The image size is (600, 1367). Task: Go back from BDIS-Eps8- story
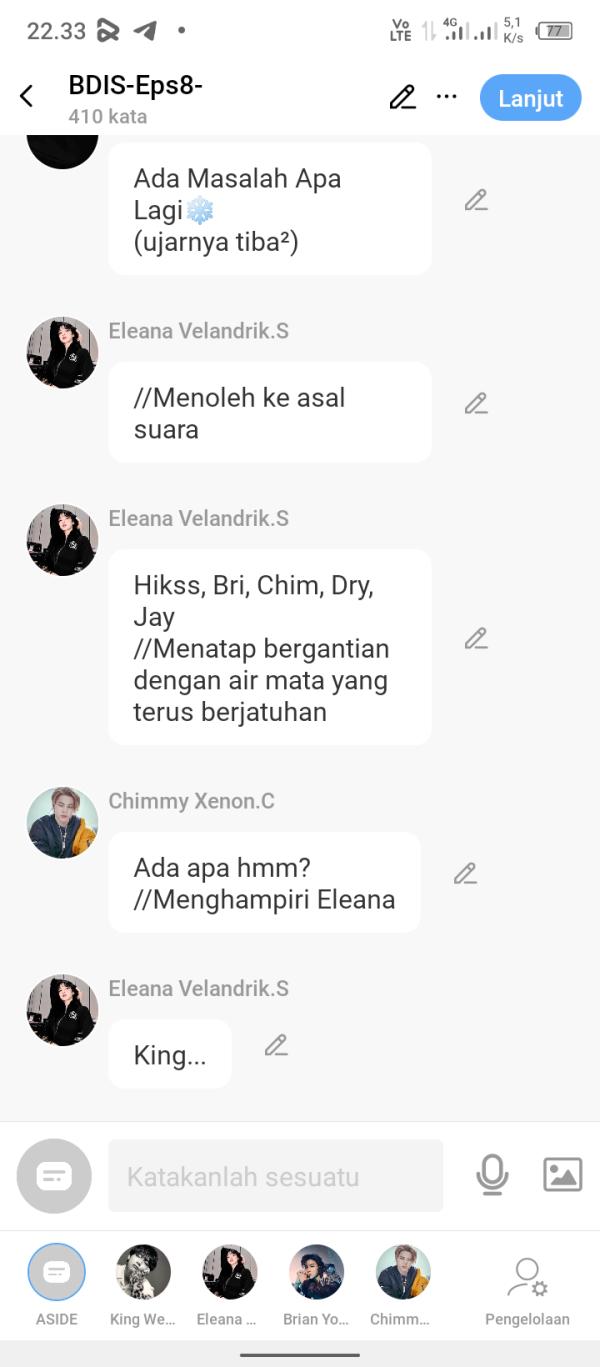27,96
